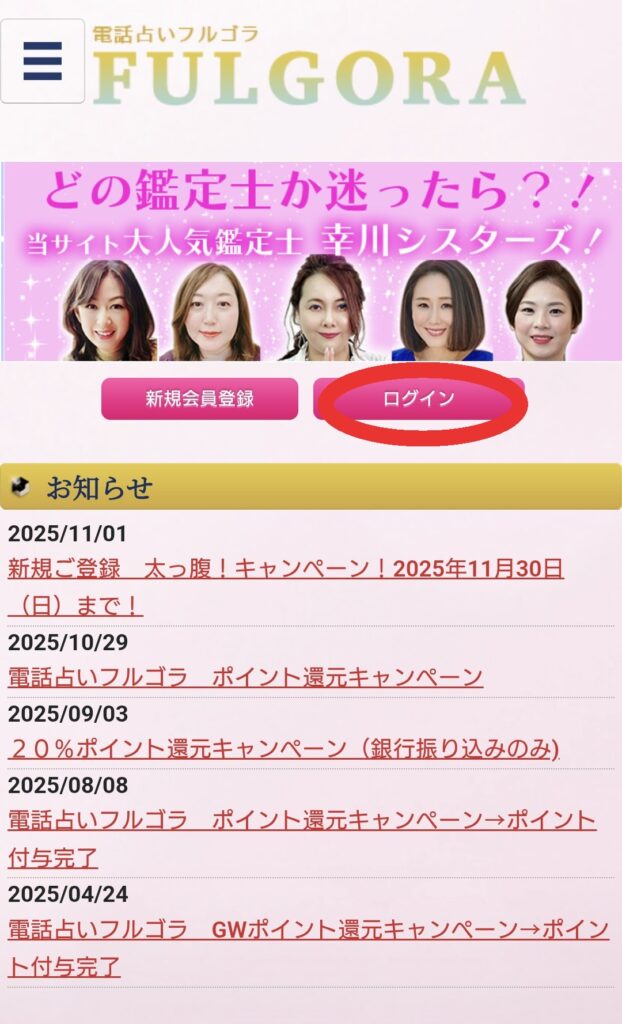Open the 2025/10/29 ポイント還元キャンペーン notice
The width and height of the screenshot is (622, 1024).
pyautogui.click(x=245, y=677)
